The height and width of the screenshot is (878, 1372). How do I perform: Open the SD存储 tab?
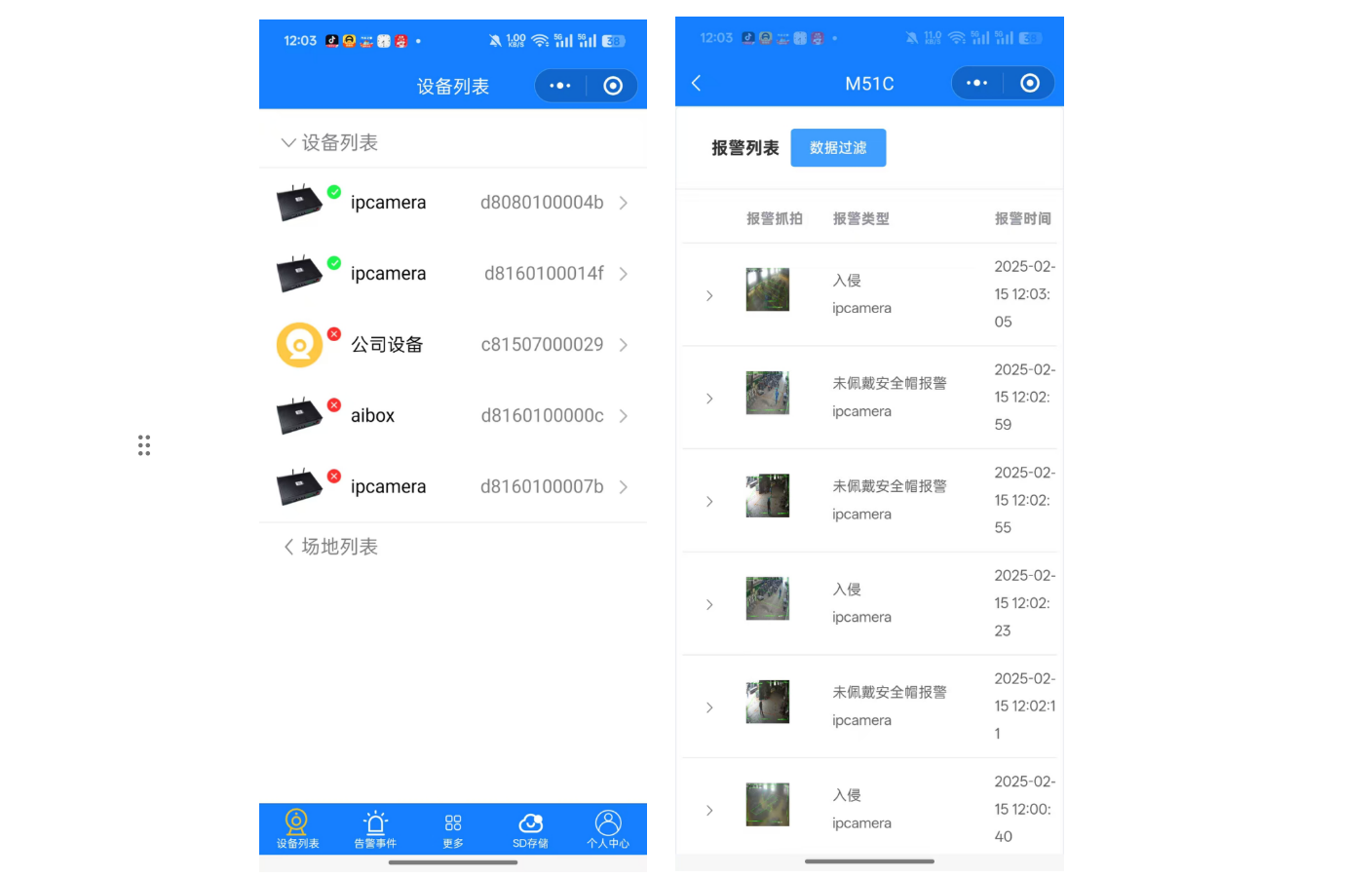(530, 829)
